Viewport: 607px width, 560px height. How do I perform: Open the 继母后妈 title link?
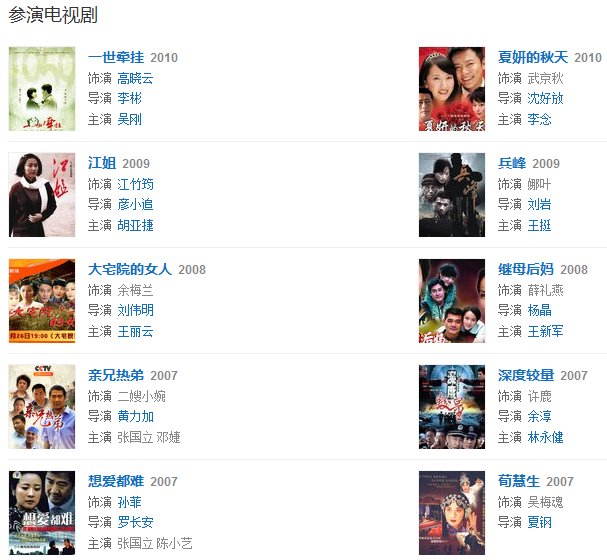point(526,269)
